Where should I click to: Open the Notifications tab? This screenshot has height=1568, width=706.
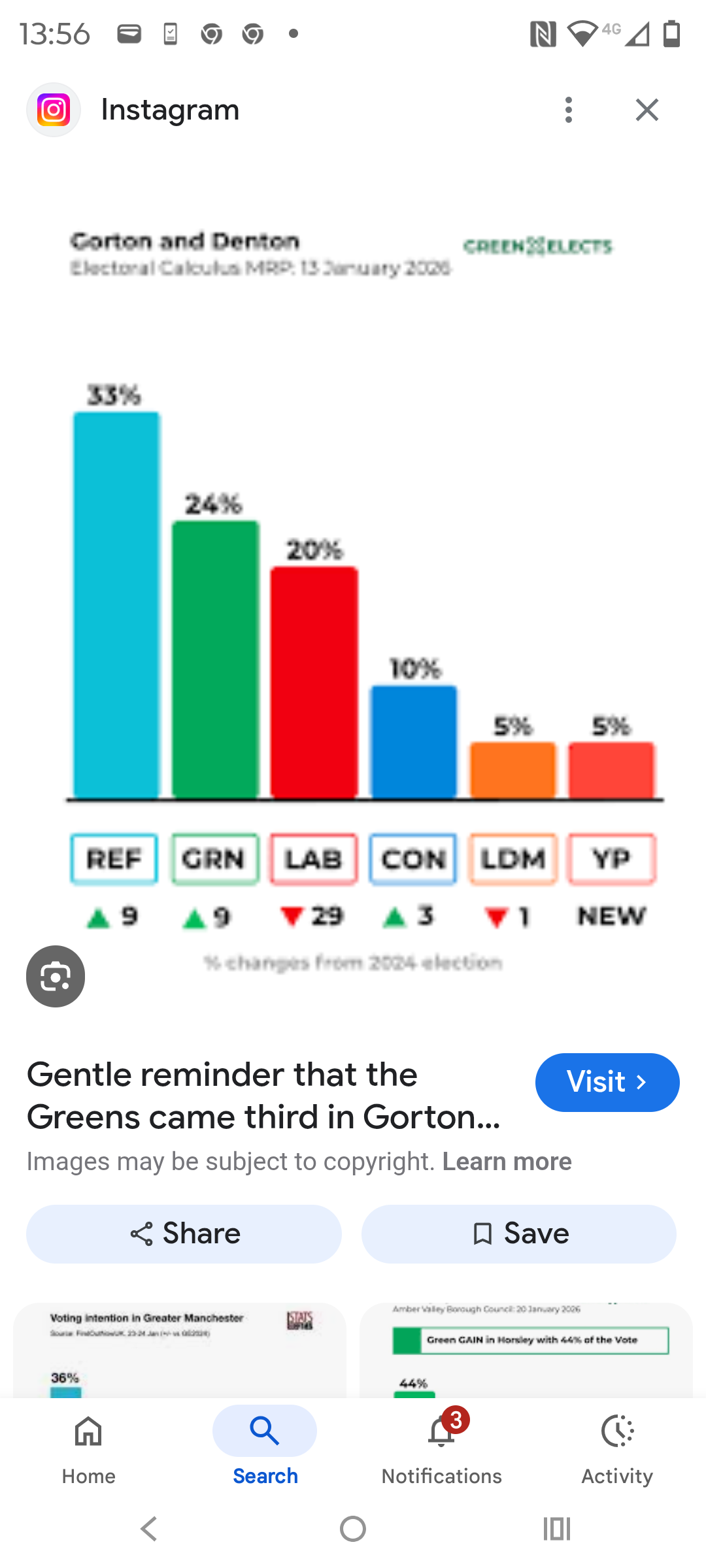(441, 1446)
